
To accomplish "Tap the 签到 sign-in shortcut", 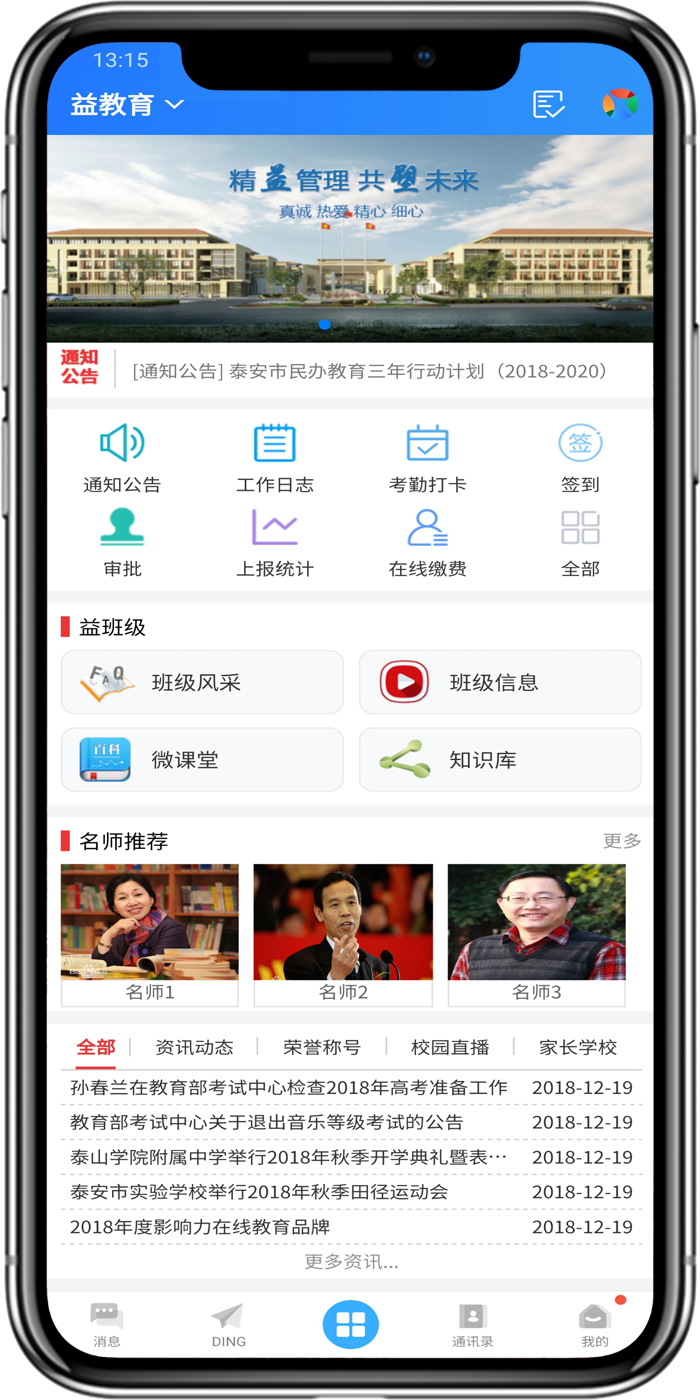I will [580, 458].
